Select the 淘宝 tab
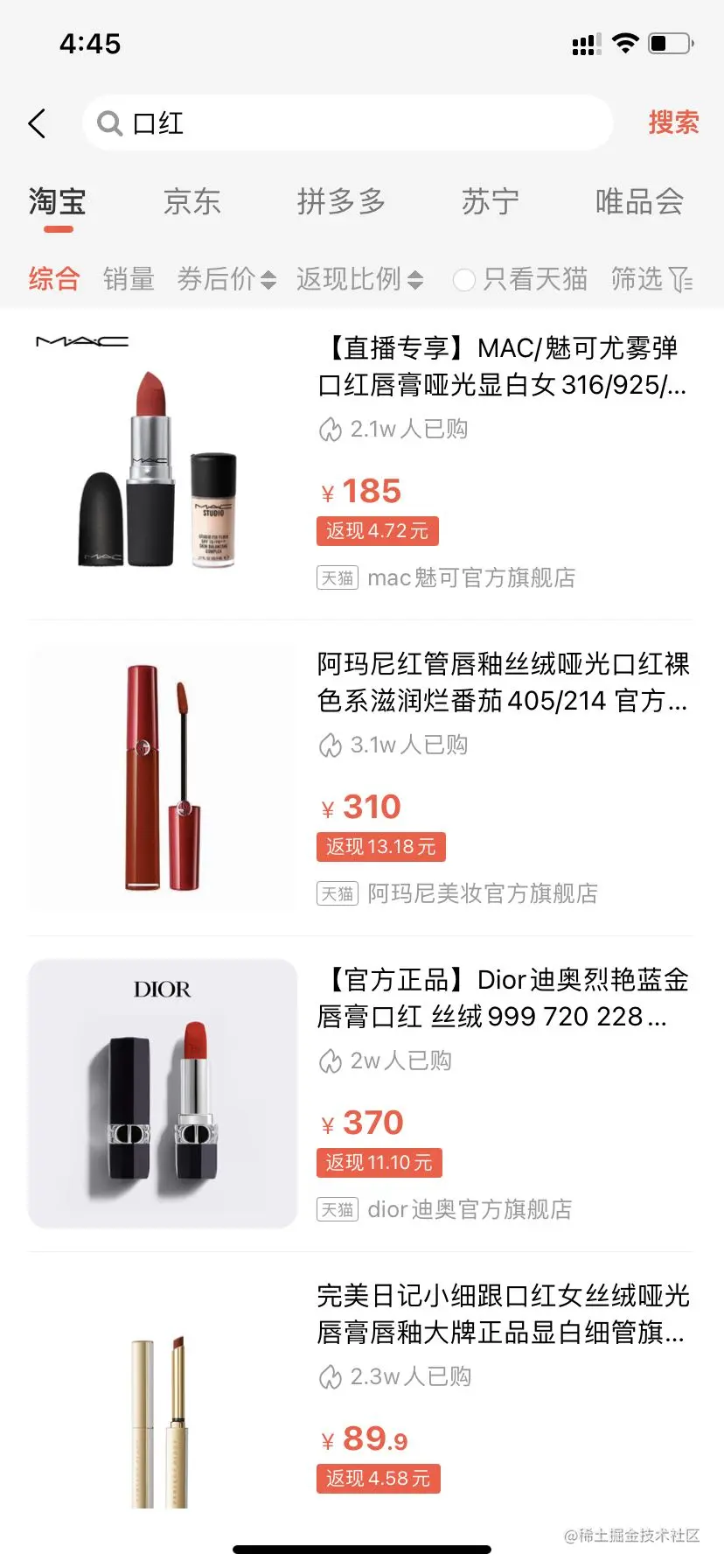This screenshot has width=724, height=1568. point(58,202)
